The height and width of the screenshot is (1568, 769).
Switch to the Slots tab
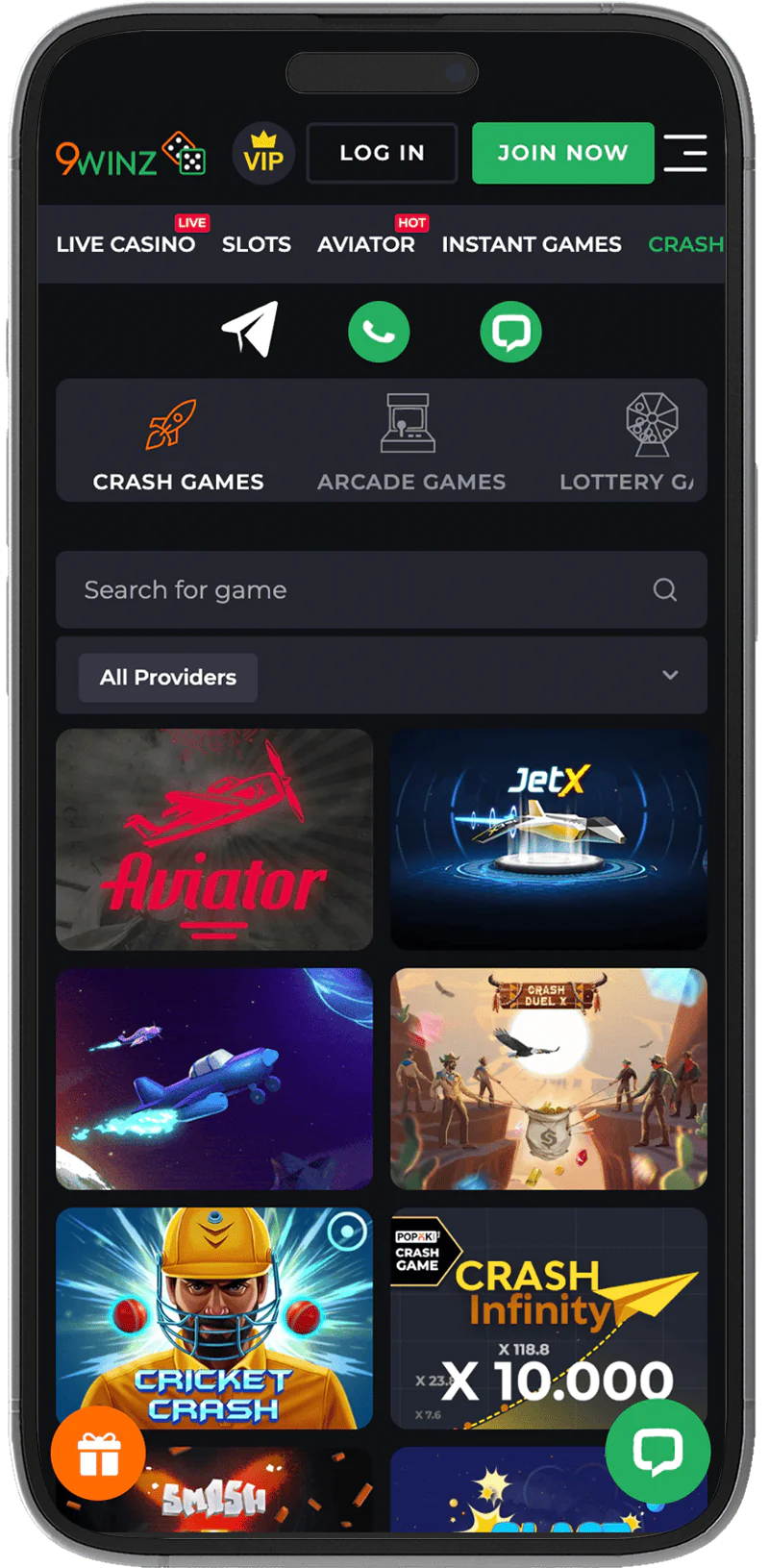[x=257, y=244]
